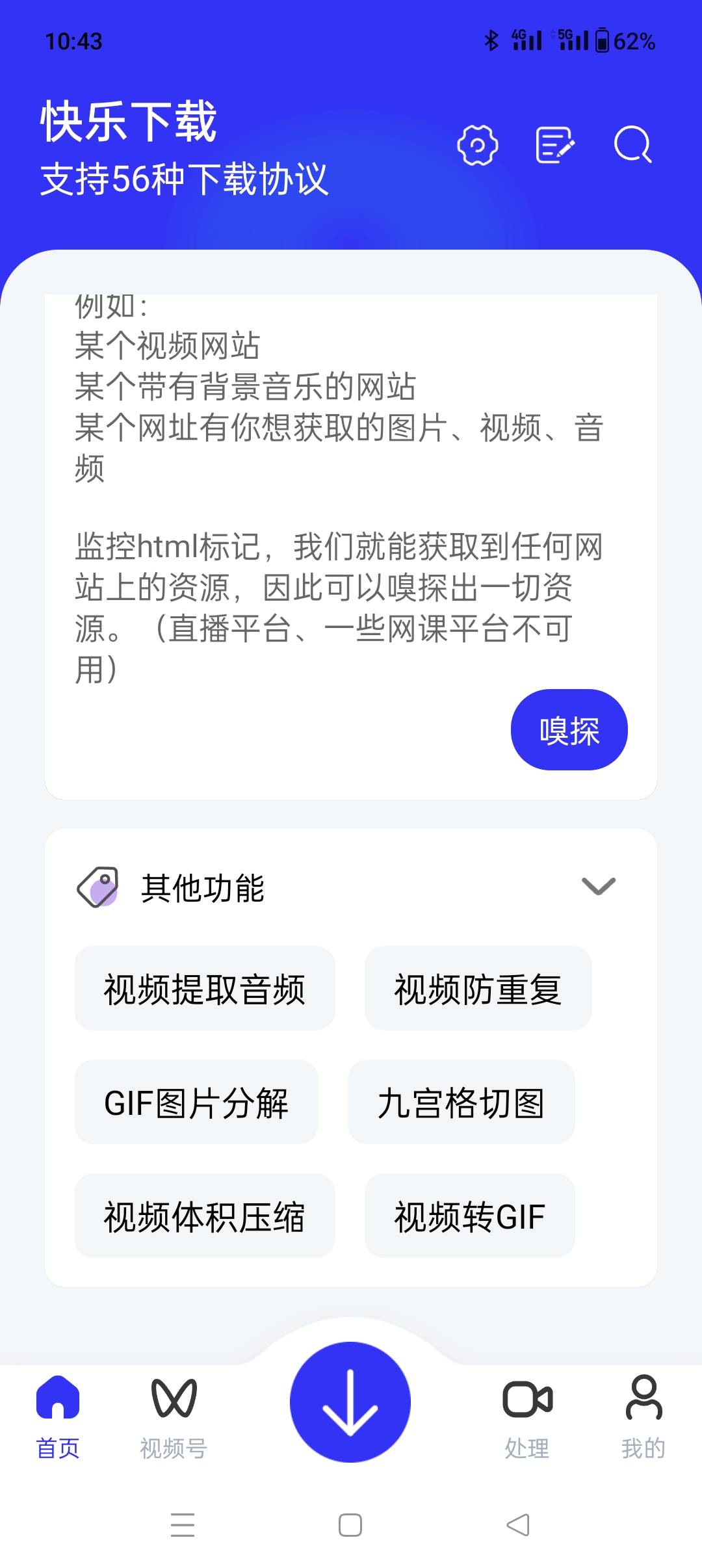Launch 九宫格切图 feature
This screenshot has width=702, height=1568.
461,1102
